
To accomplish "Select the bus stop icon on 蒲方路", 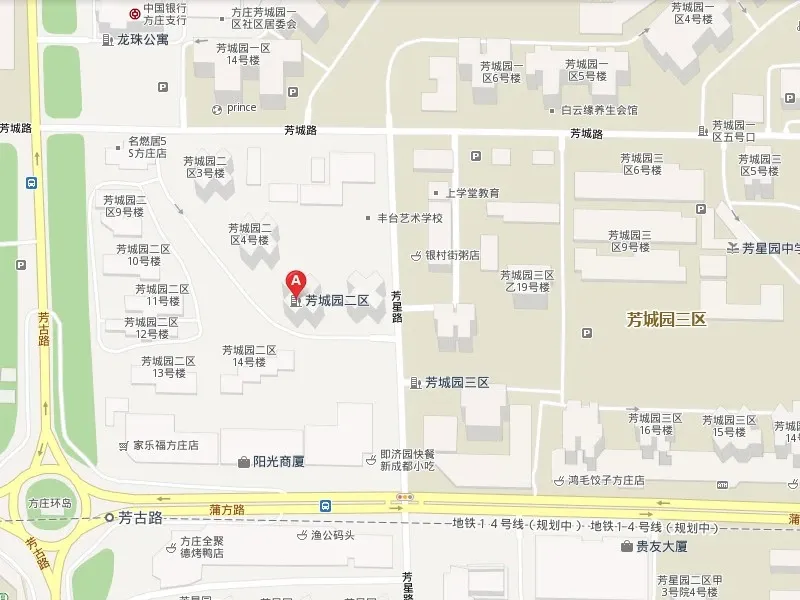I will click(x=327, y=505).
